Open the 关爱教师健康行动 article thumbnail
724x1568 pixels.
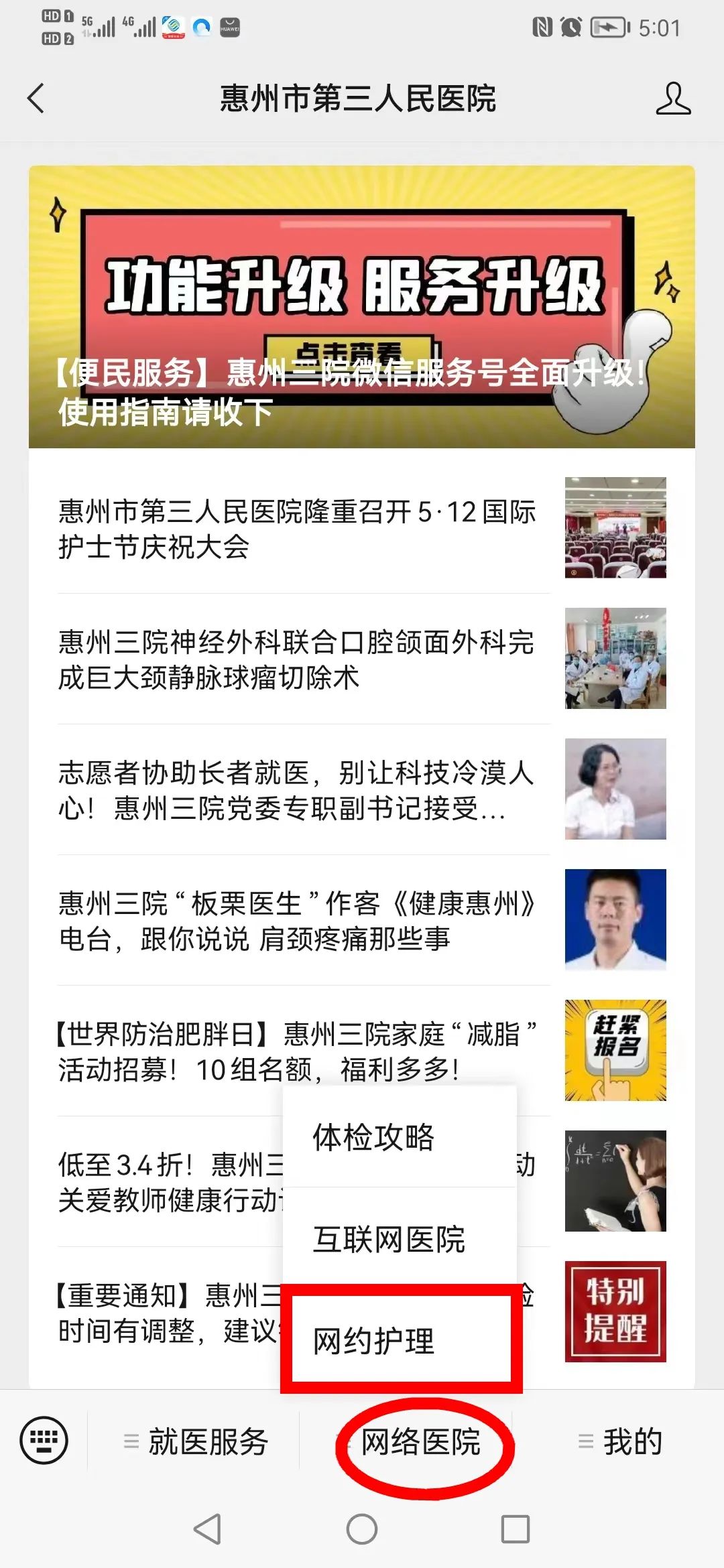coord(615,1181)
